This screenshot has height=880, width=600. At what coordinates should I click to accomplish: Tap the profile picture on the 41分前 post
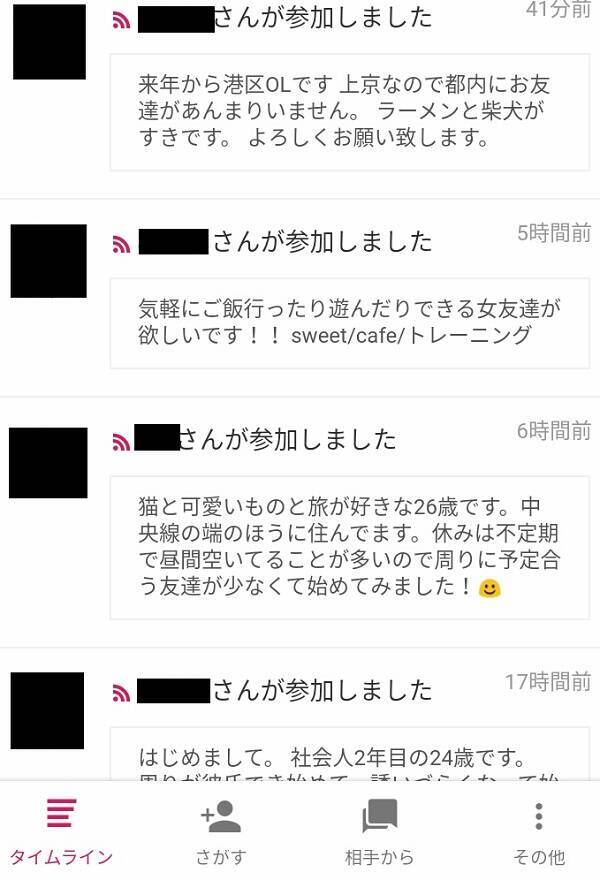[x=49, y=42]
